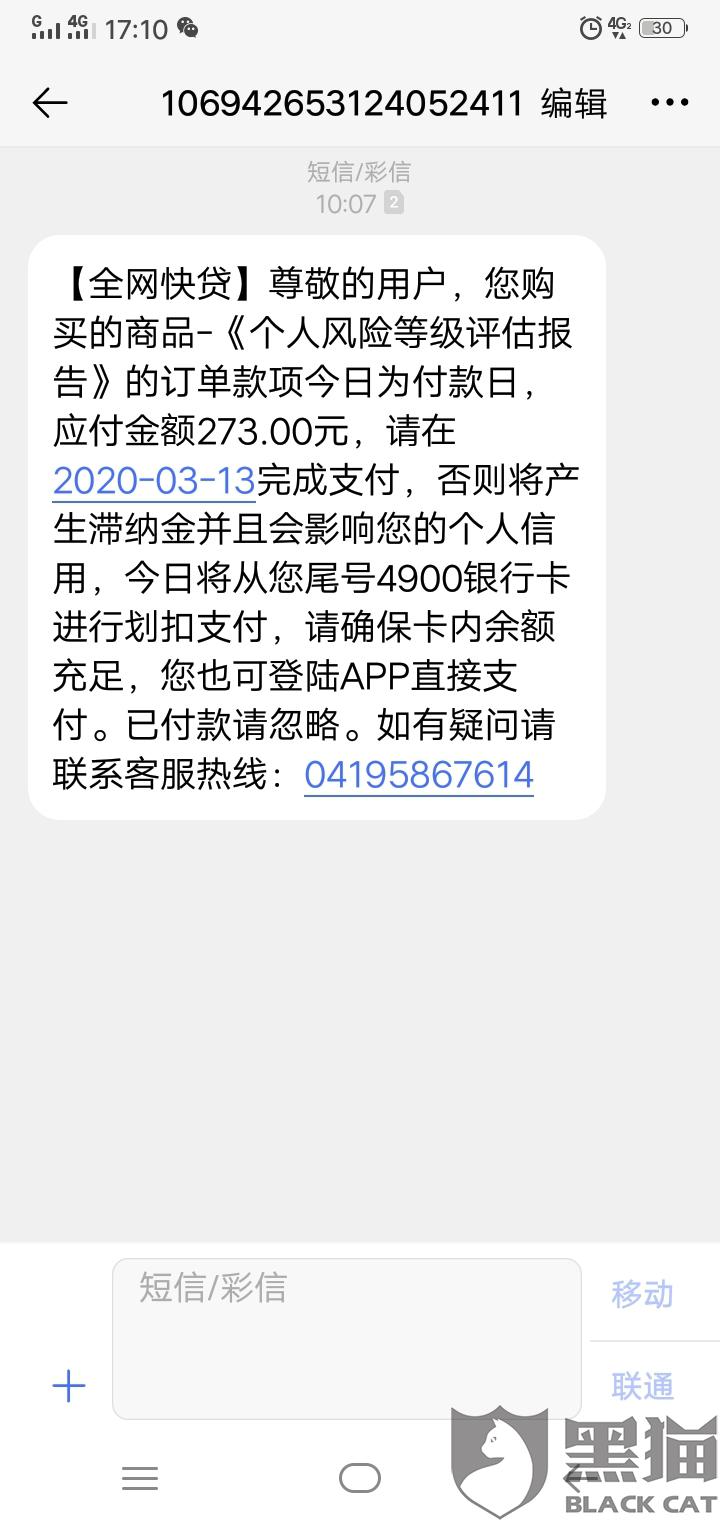Go back to the message list
The image size is (720, 1520).
pos(49,103)
